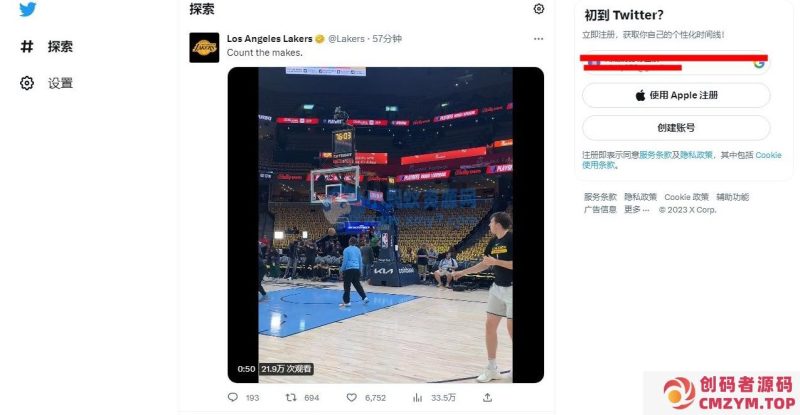Go to the Twitter home logo

coord(27,9)
